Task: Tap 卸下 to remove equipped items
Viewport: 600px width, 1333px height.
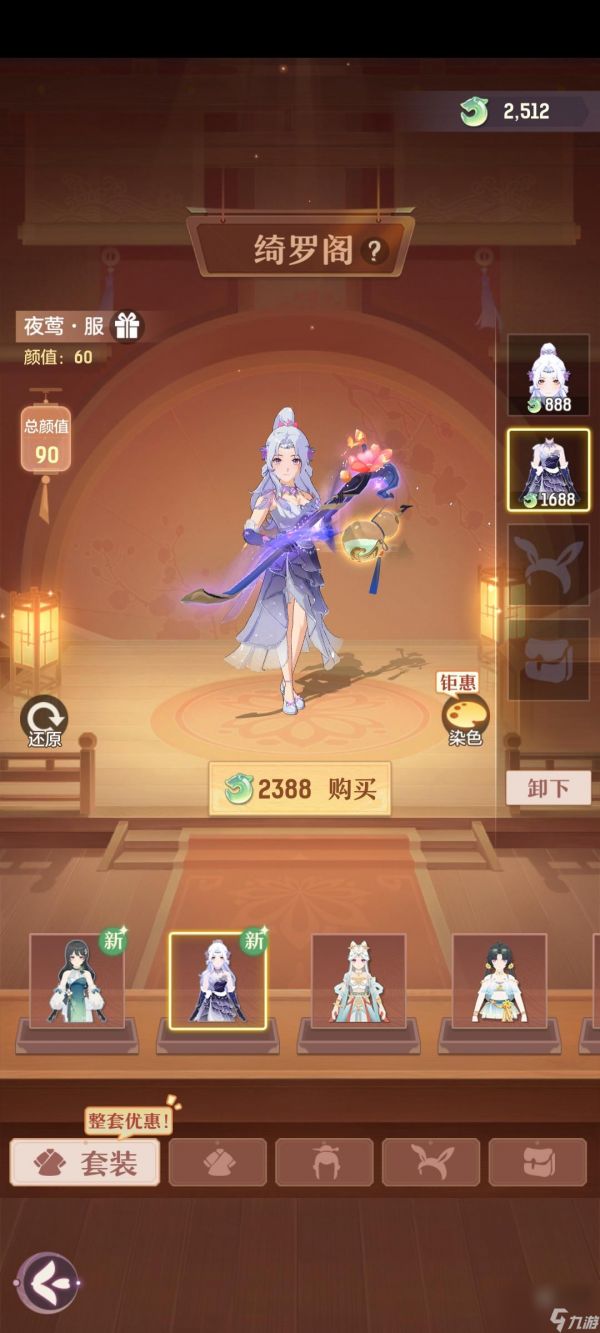Action: click(547, 788)
